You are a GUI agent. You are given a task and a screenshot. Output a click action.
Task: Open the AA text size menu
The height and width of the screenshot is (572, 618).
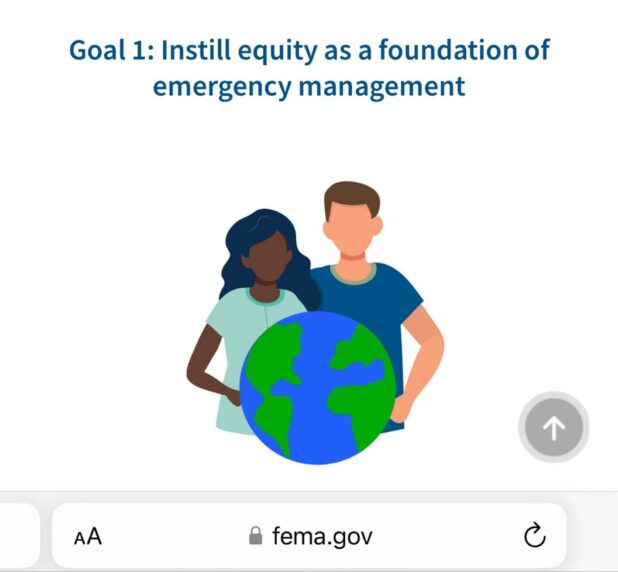88,536
